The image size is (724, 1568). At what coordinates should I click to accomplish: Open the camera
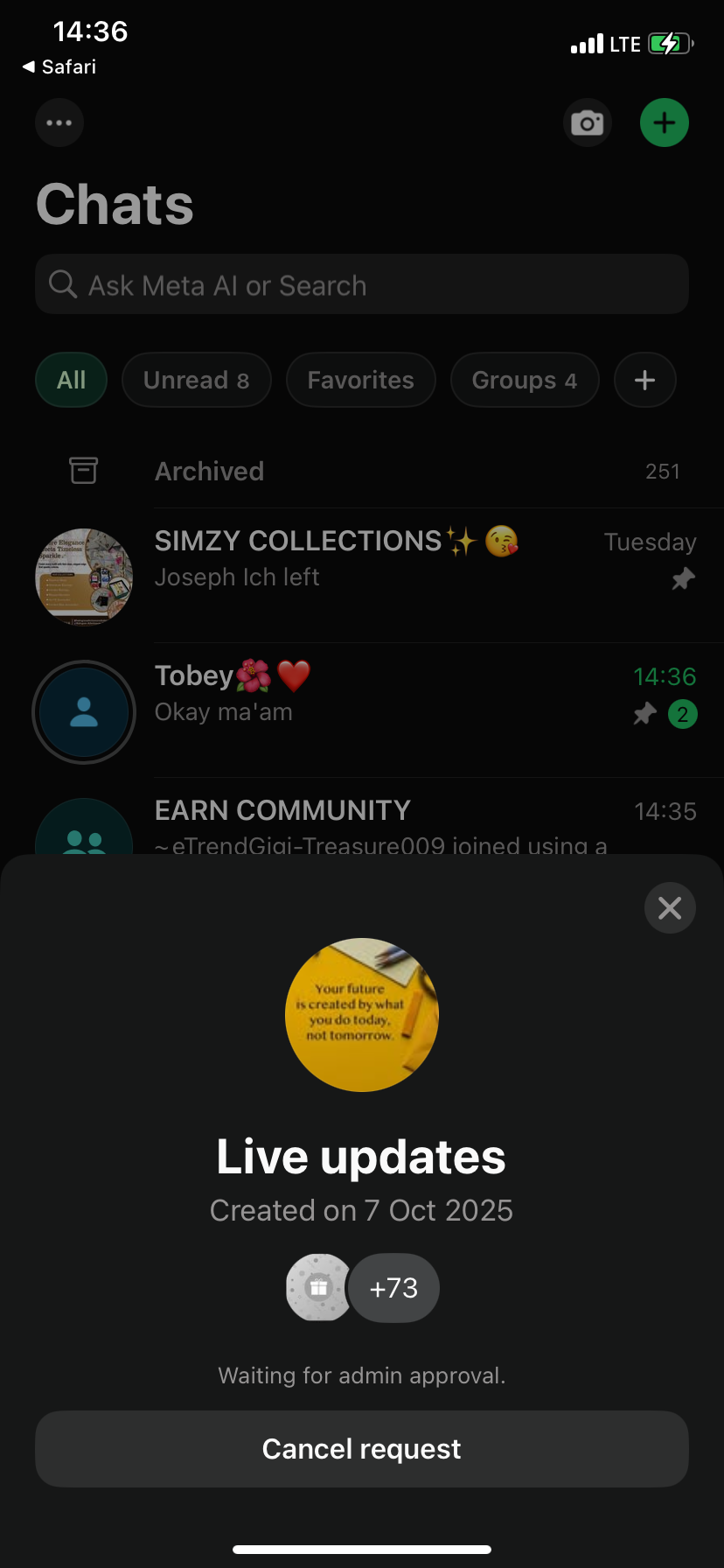coord(587,122)
